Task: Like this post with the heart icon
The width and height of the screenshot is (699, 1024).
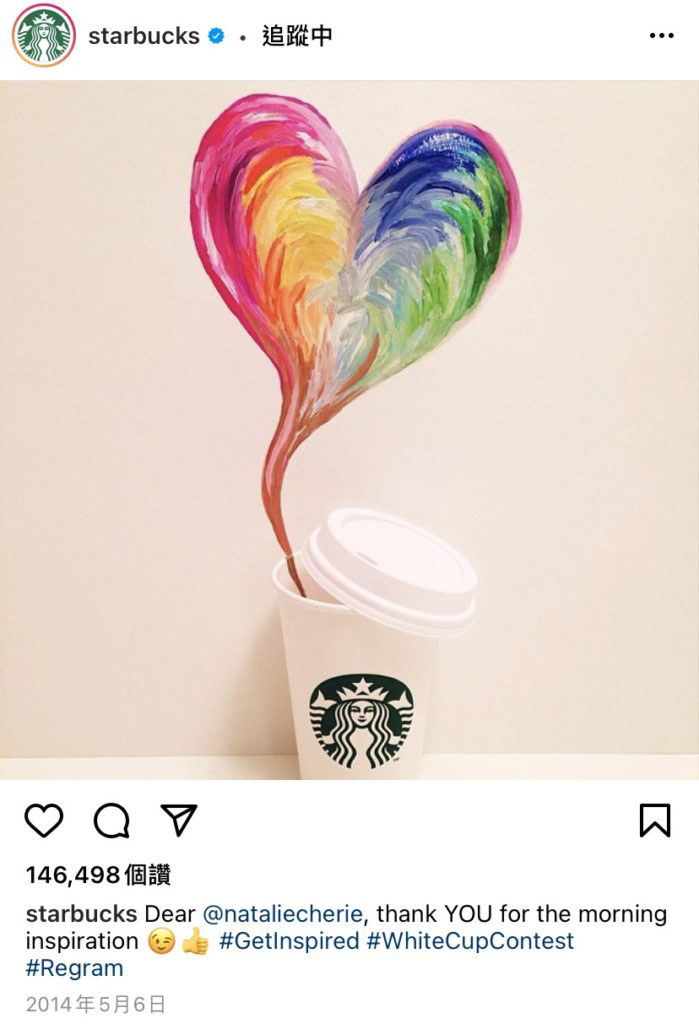Action: point(44,821)
